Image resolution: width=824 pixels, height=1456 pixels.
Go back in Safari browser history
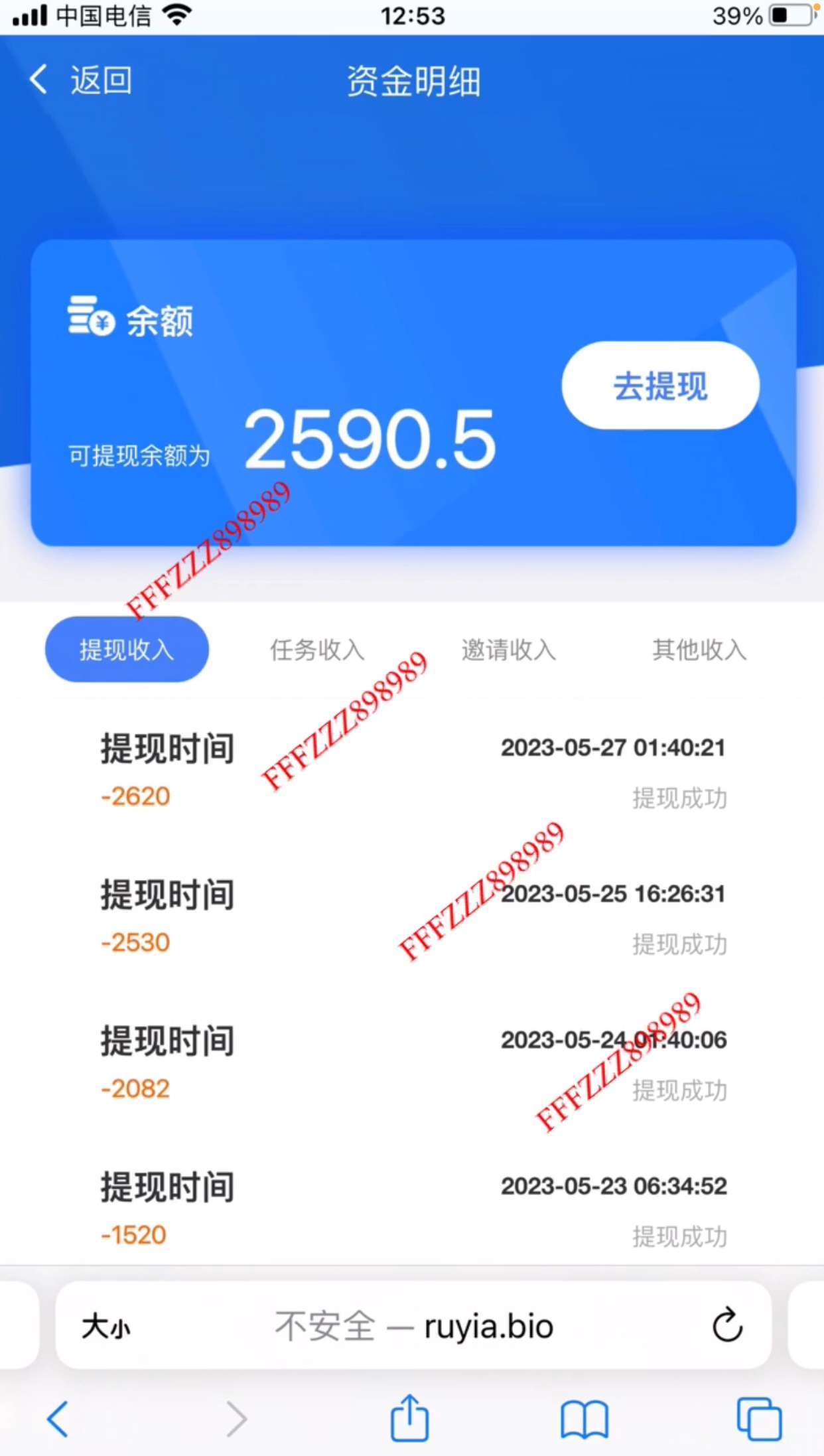(x=58, y=1419)
